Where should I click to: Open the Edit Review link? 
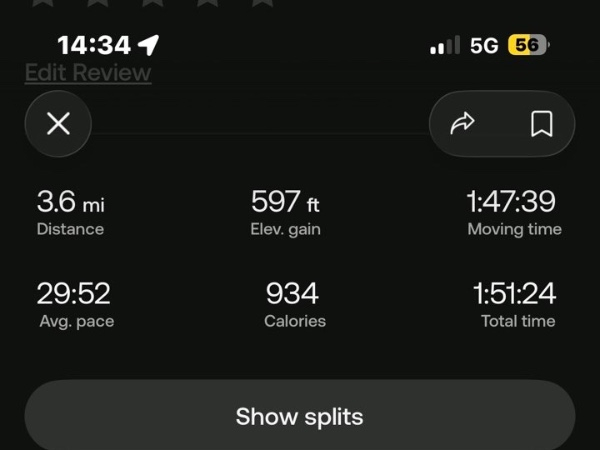point(88,73)
